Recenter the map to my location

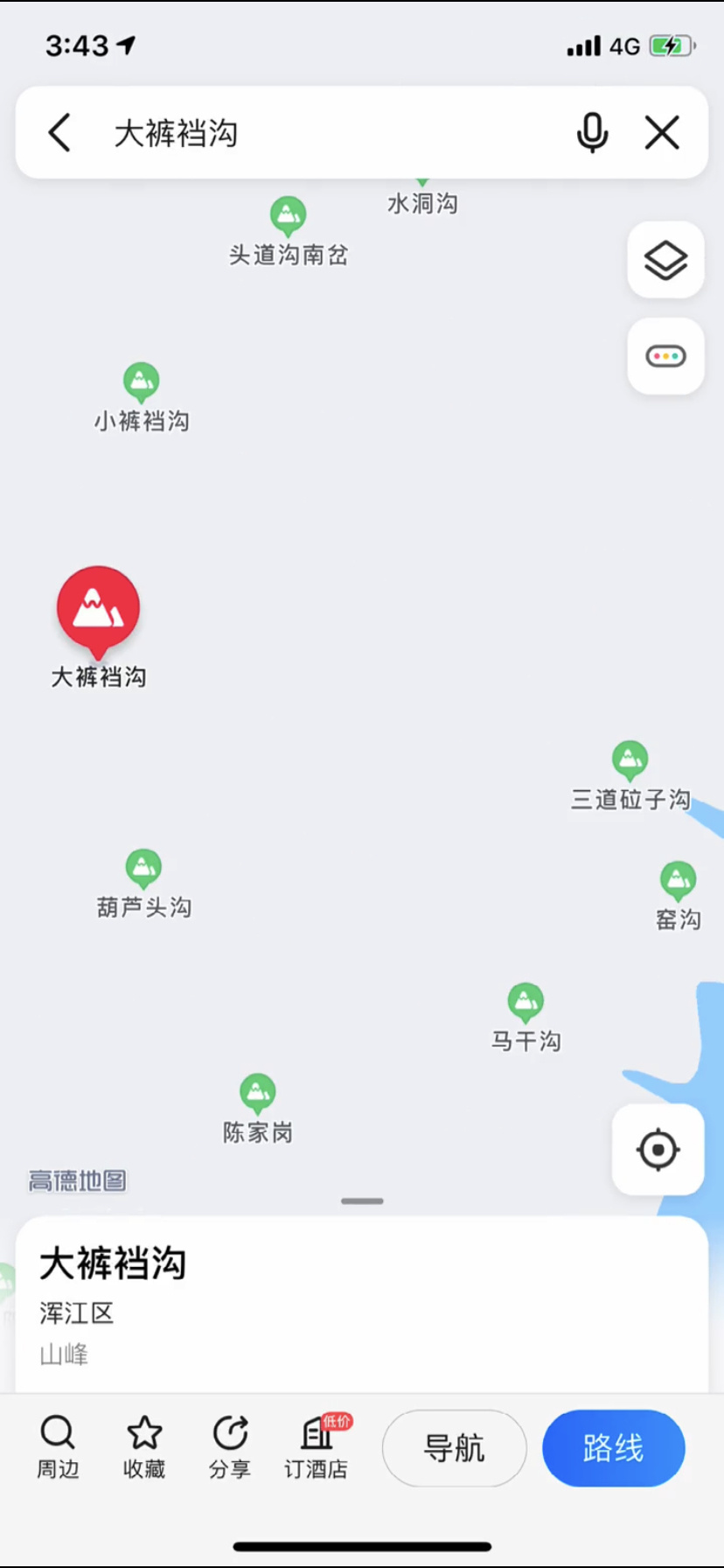pyautogui.click(x=658, y=1149)
